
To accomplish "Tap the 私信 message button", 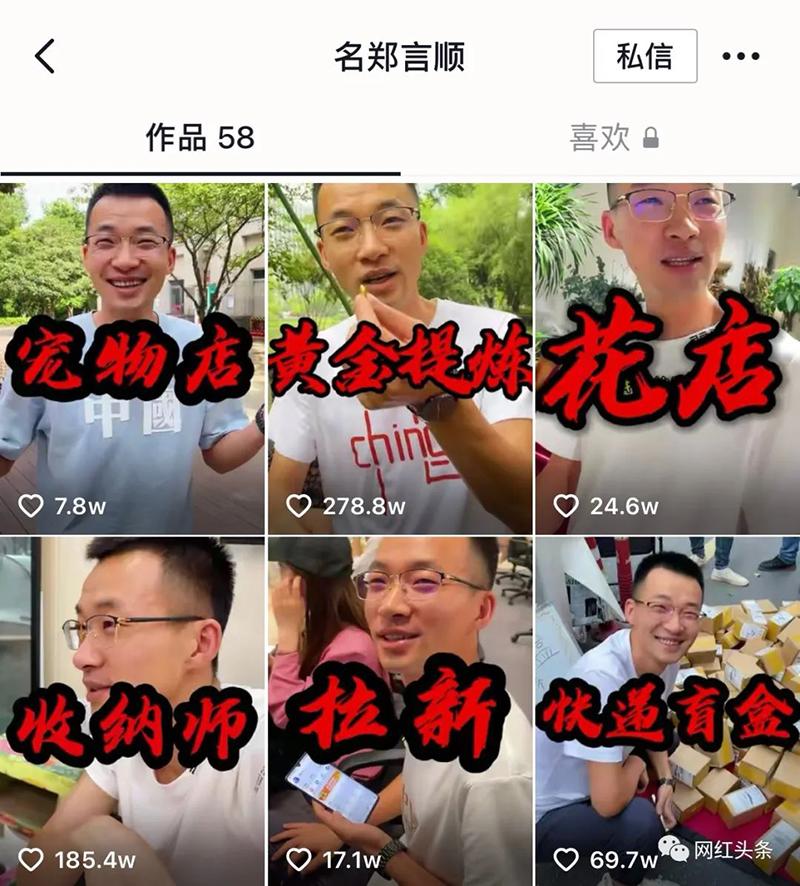I will (x=644, y=56).
